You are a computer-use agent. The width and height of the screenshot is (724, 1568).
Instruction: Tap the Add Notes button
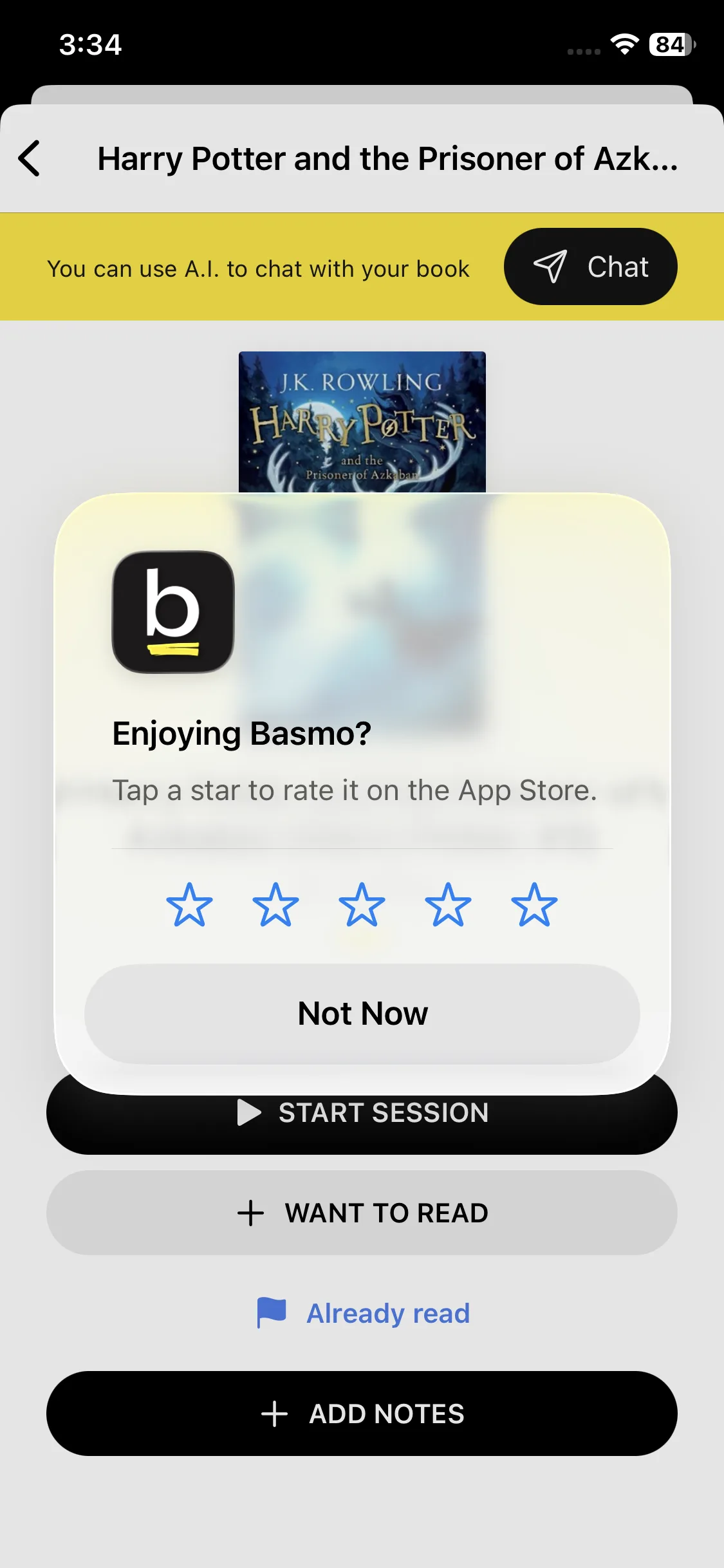pos(362,1414)
